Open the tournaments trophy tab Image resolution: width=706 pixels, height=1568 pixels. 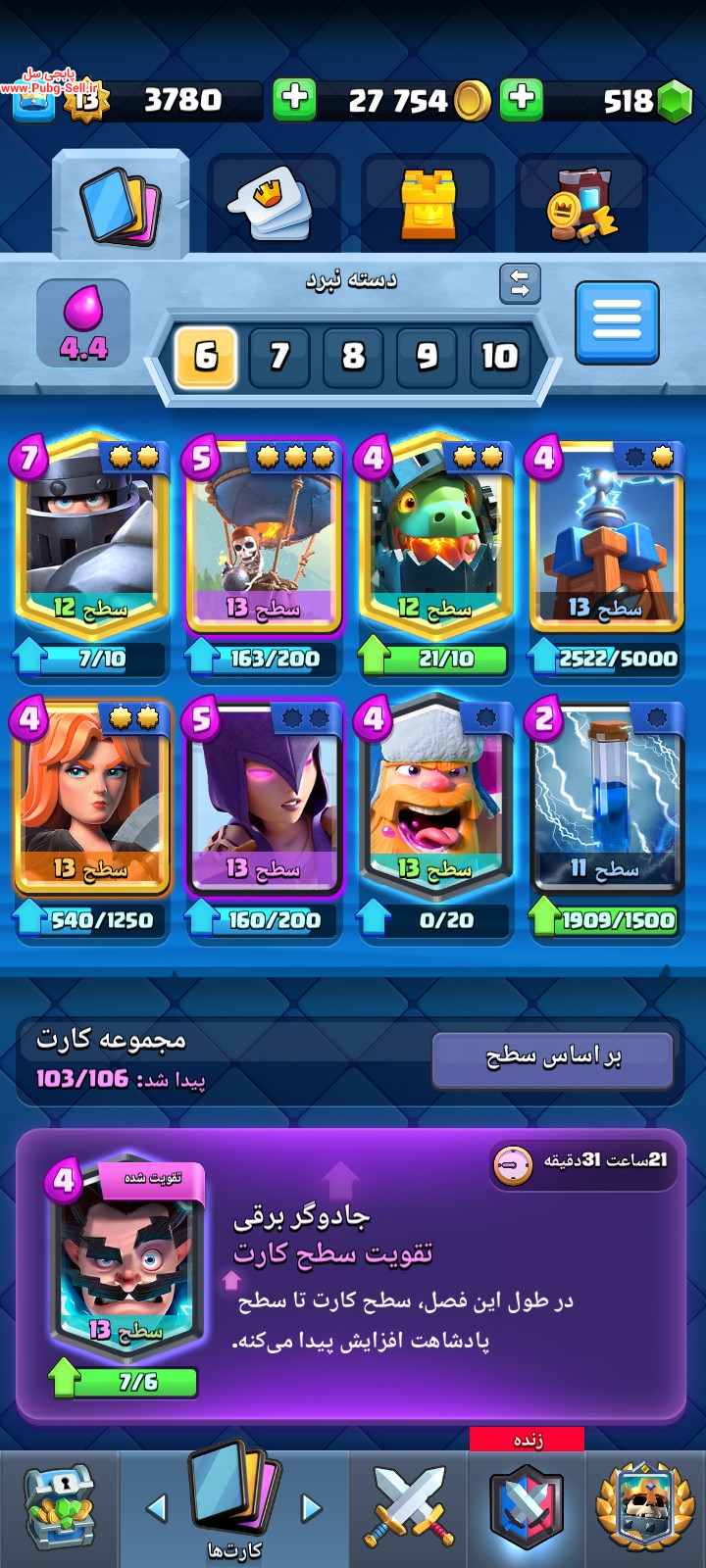click(x=645, y=1509)
